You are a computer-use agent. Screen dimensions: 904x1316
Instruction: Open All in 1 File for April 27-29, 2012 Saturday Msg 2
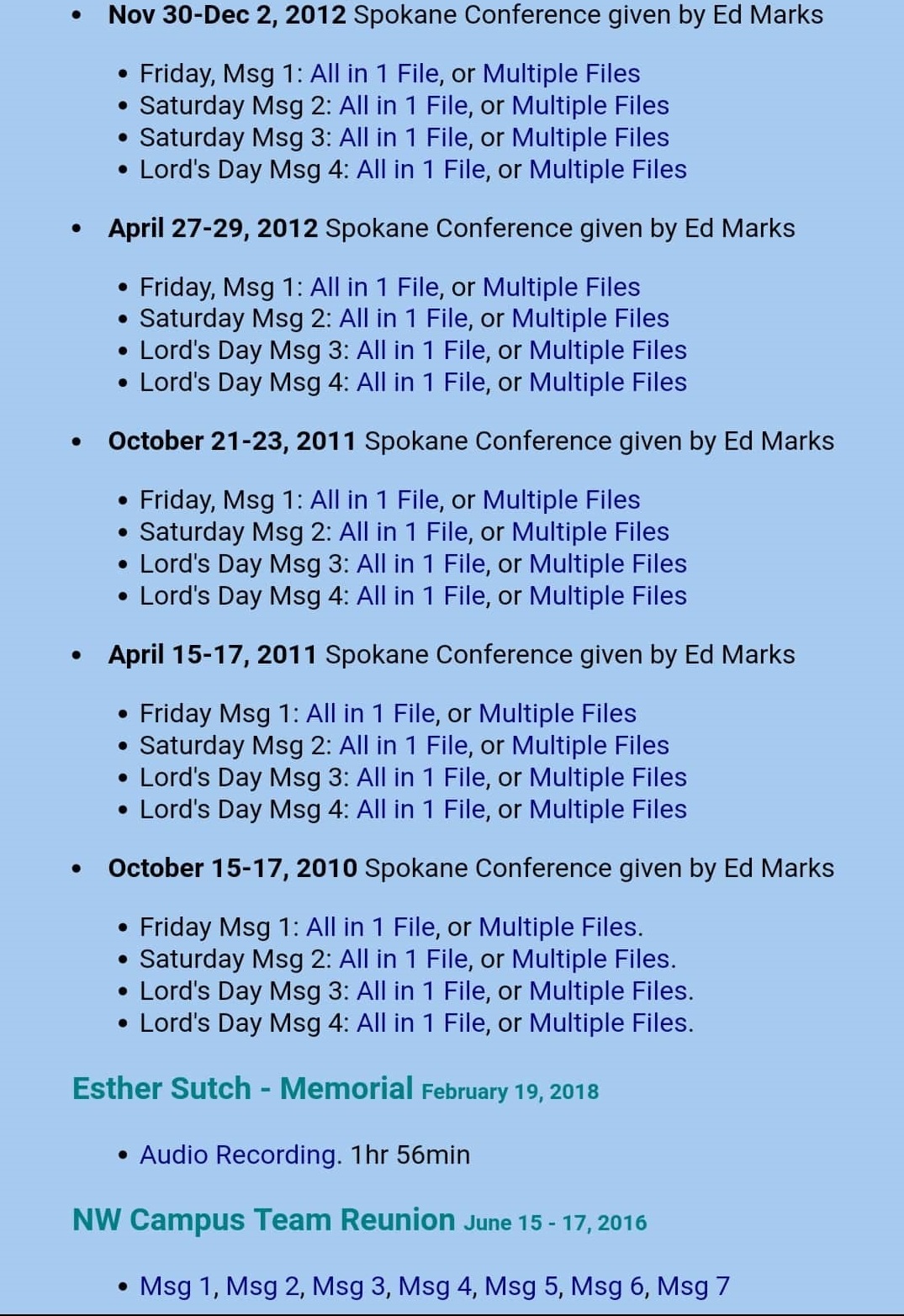tap(404, 319)
